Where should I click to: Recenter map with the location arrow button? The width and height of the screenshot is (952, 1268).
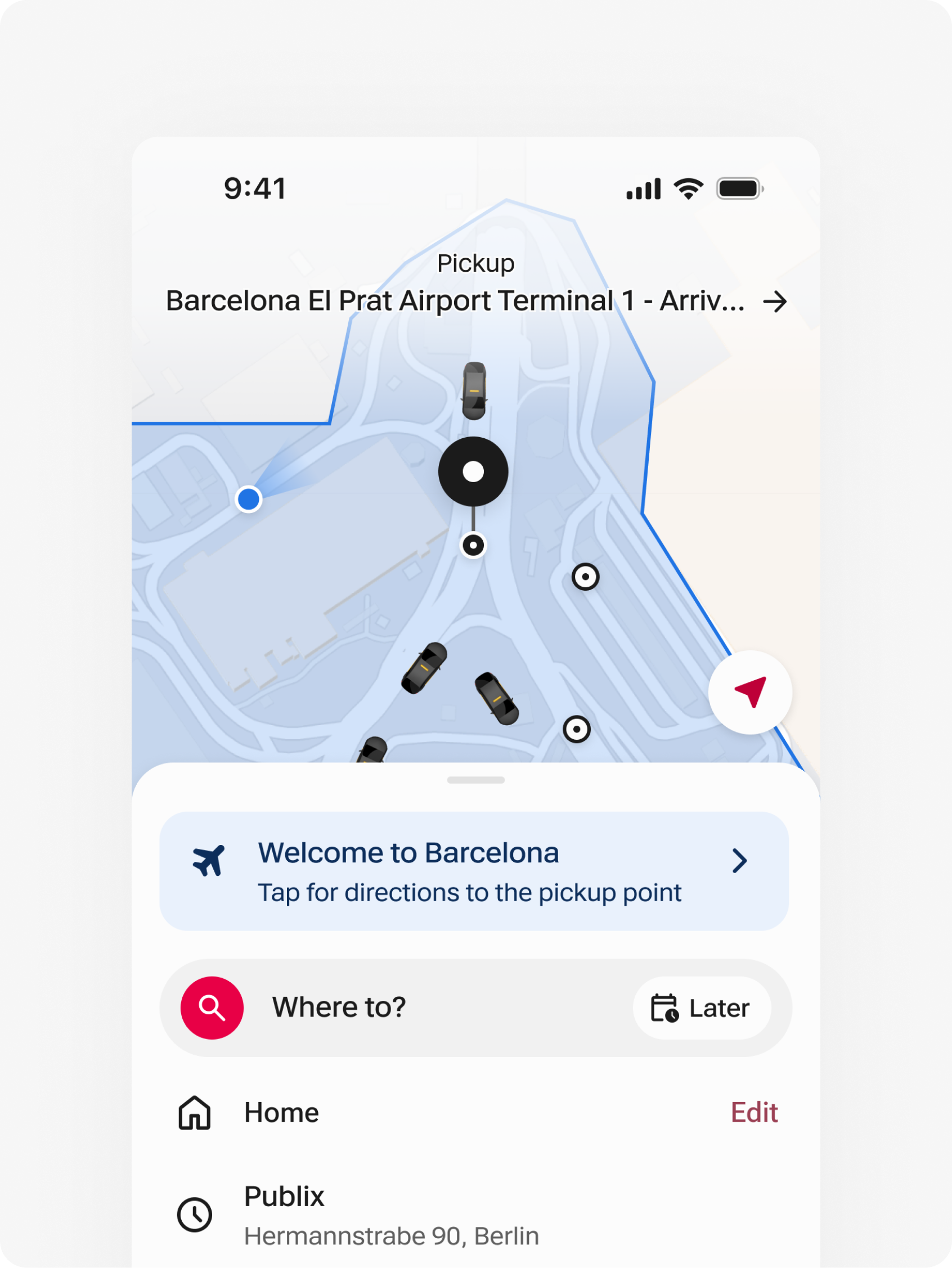click(x=749, y=692)
